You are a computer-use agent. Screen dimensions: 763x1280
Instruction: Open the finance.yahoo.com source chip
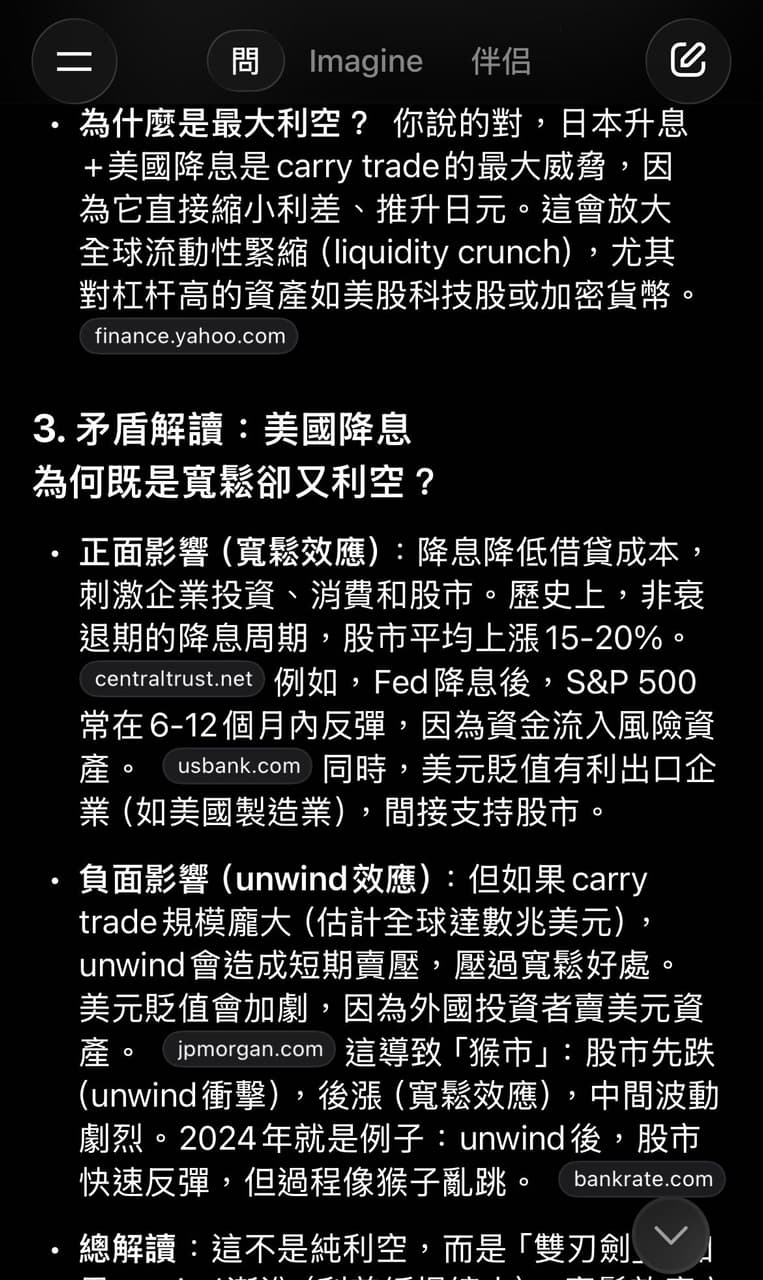[189, 336]
